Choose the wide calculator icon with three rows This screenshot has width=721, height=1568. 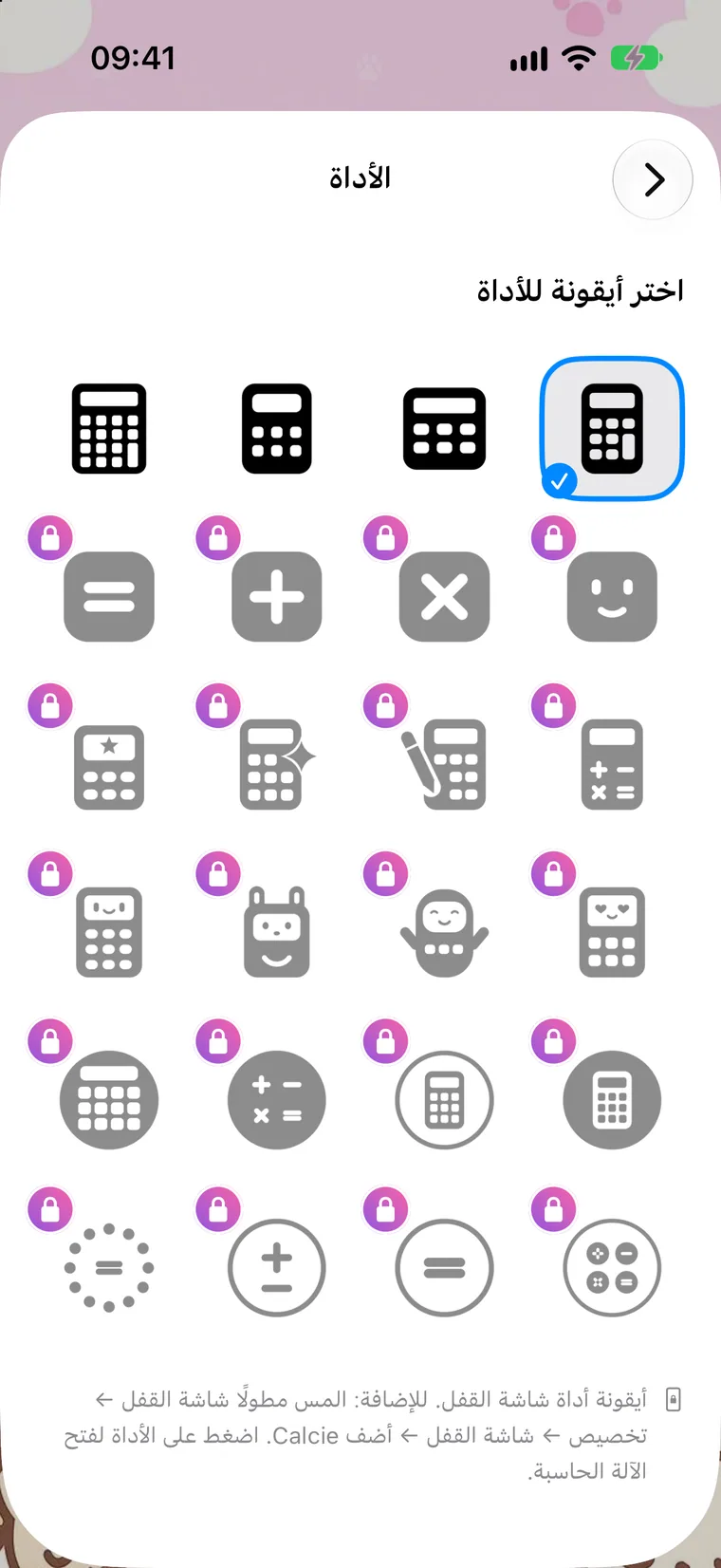(x=444, y=428)
